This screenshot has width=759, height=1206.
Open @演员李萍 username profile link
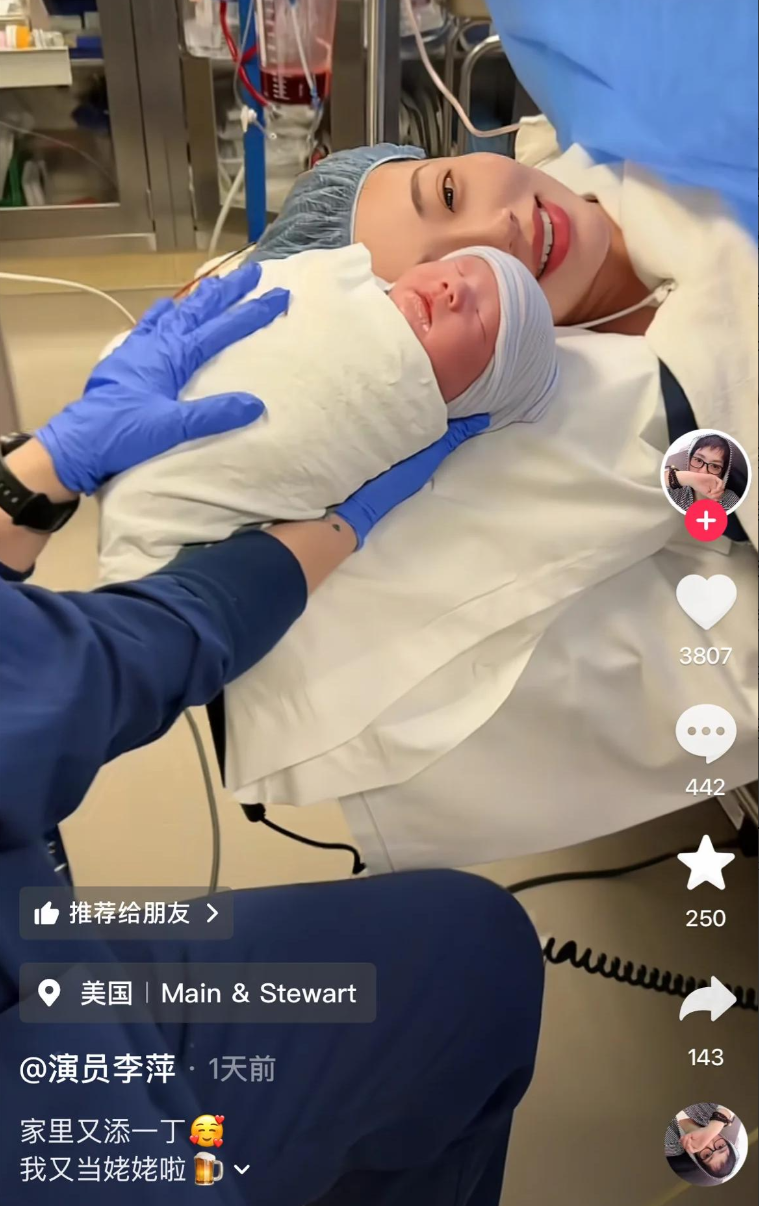click(98, 1069)
